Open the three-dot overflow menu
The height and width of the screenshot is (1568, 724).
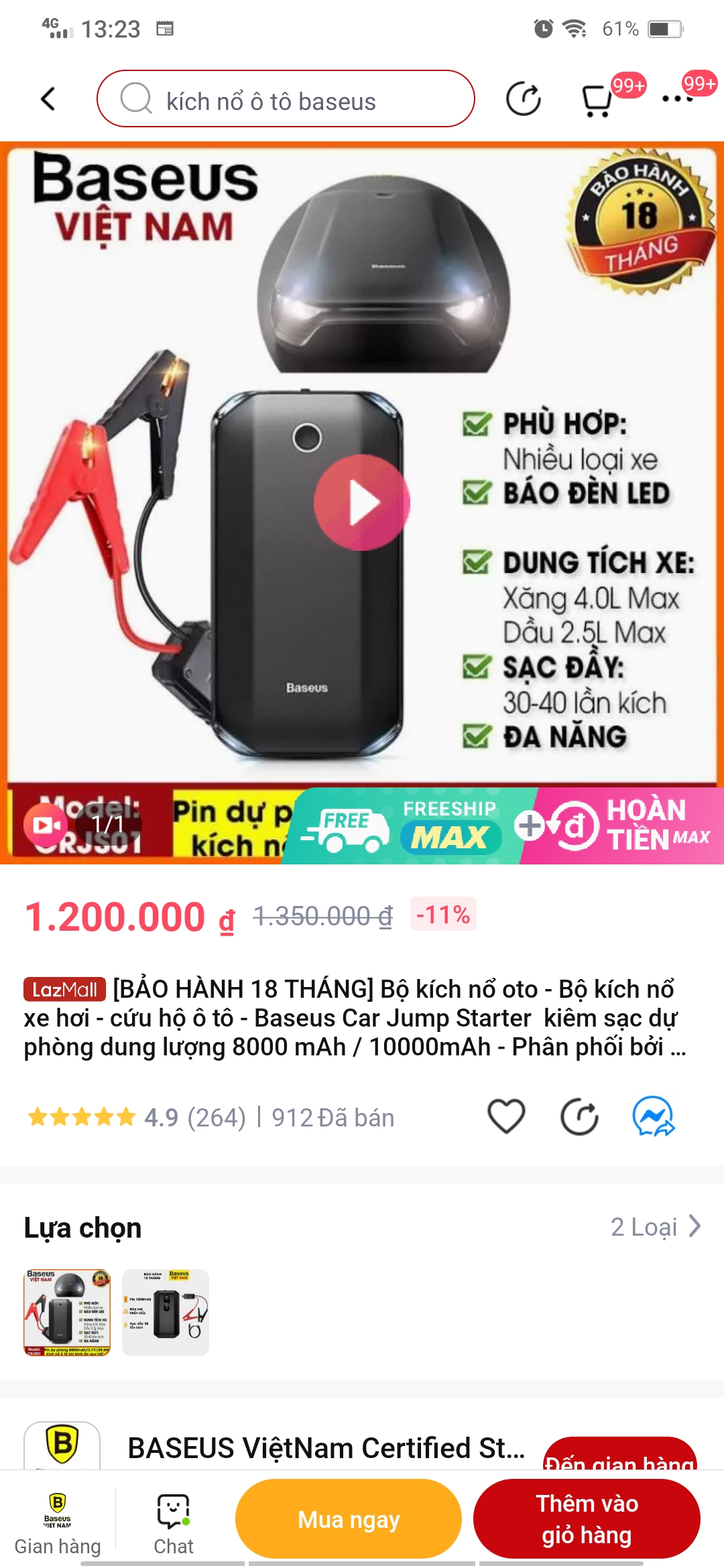677,99
